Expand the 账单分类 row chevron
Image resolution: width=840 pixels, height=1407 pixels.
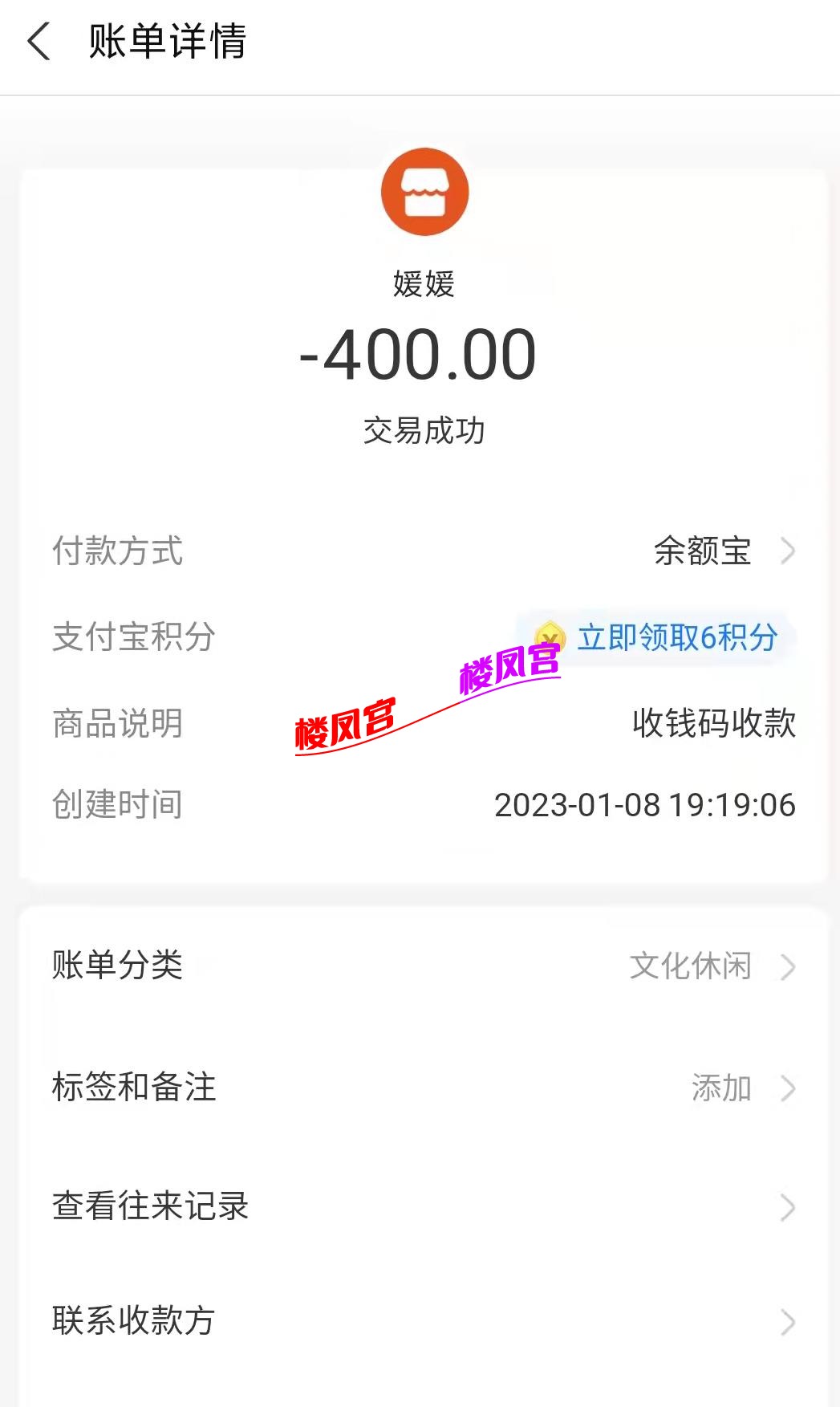(790, 968)
